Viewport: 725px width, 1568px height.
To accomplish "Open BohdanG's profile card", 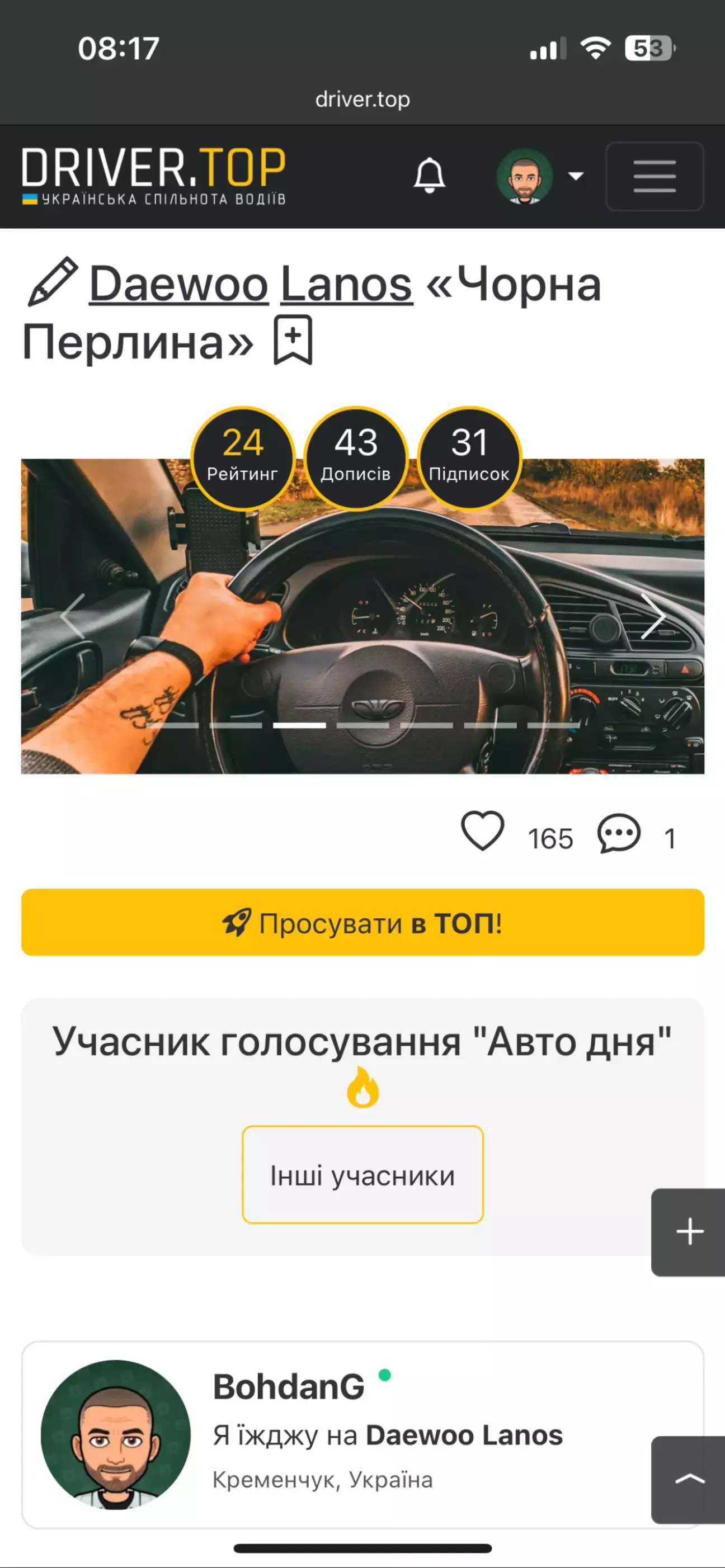I will (363, 1435).
